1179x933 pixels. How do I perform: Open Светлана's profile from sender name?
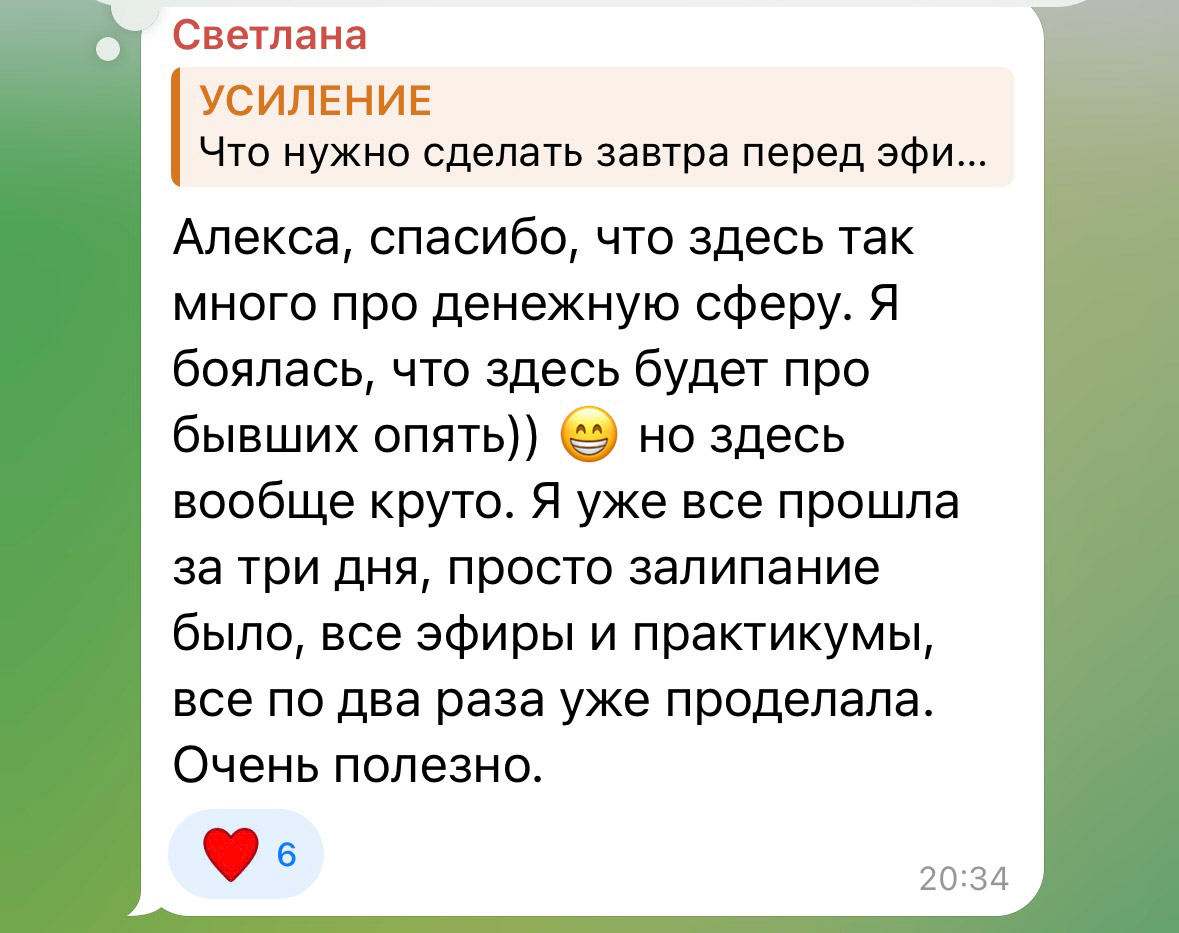270,36
